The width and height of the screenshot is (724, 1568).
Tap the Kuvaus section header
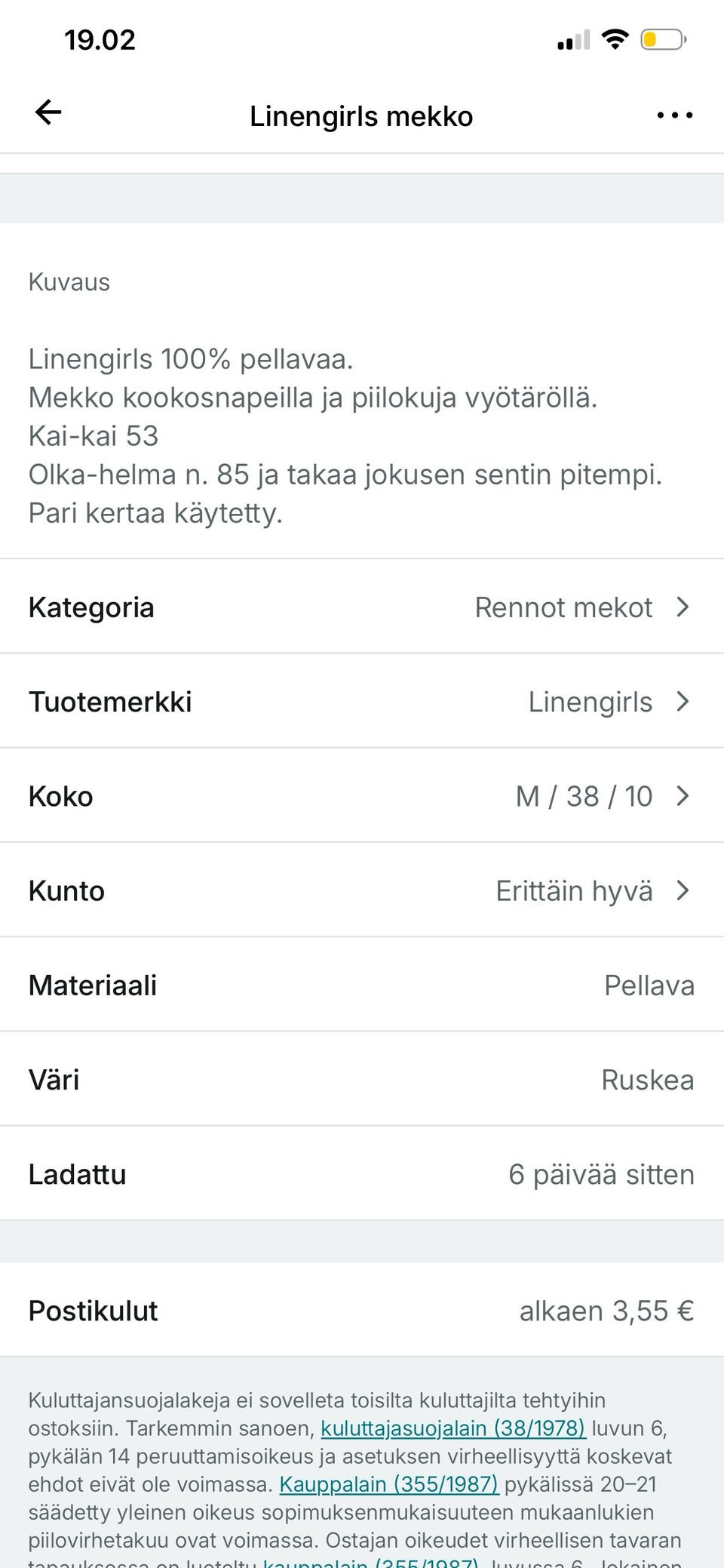tap(69, 281)
